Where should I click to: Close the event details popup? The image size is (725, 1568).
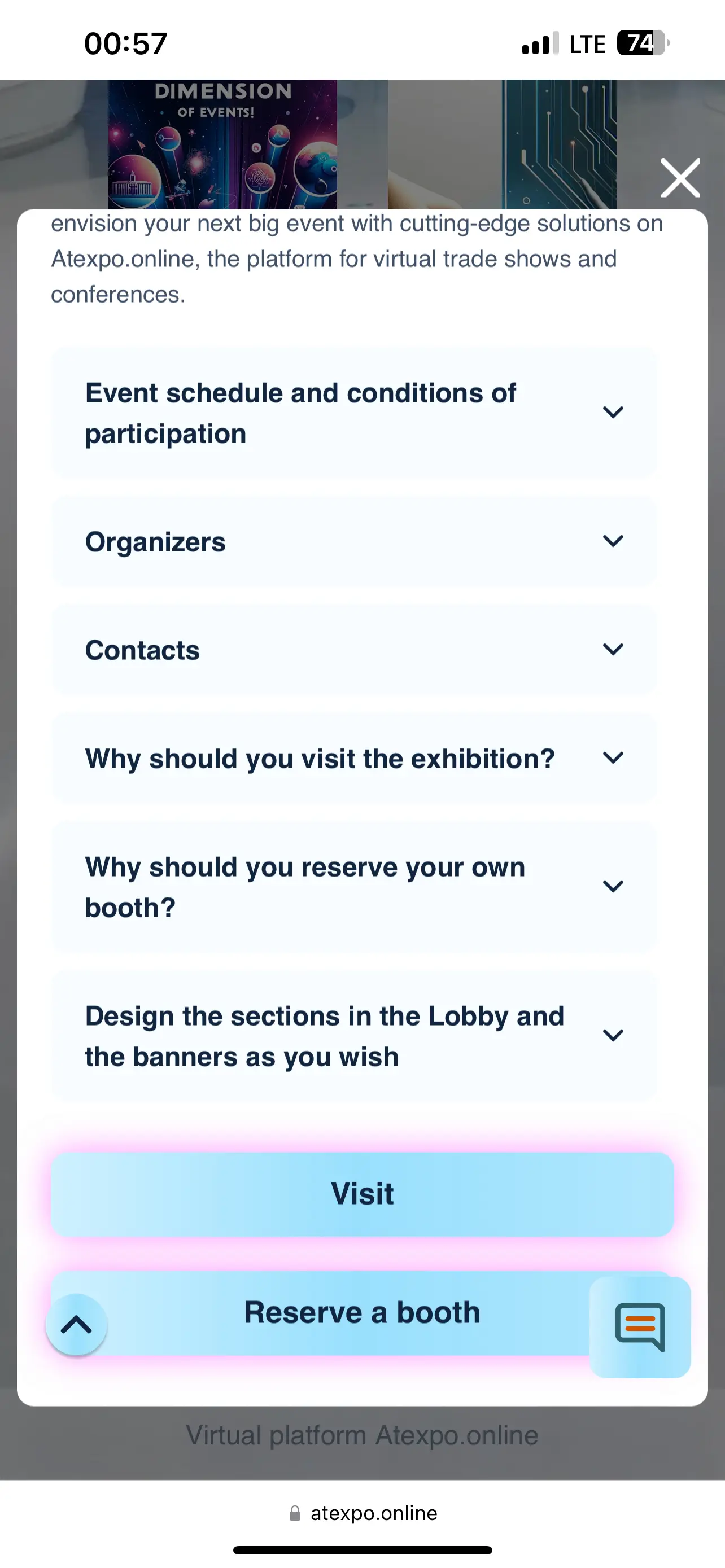680,178
